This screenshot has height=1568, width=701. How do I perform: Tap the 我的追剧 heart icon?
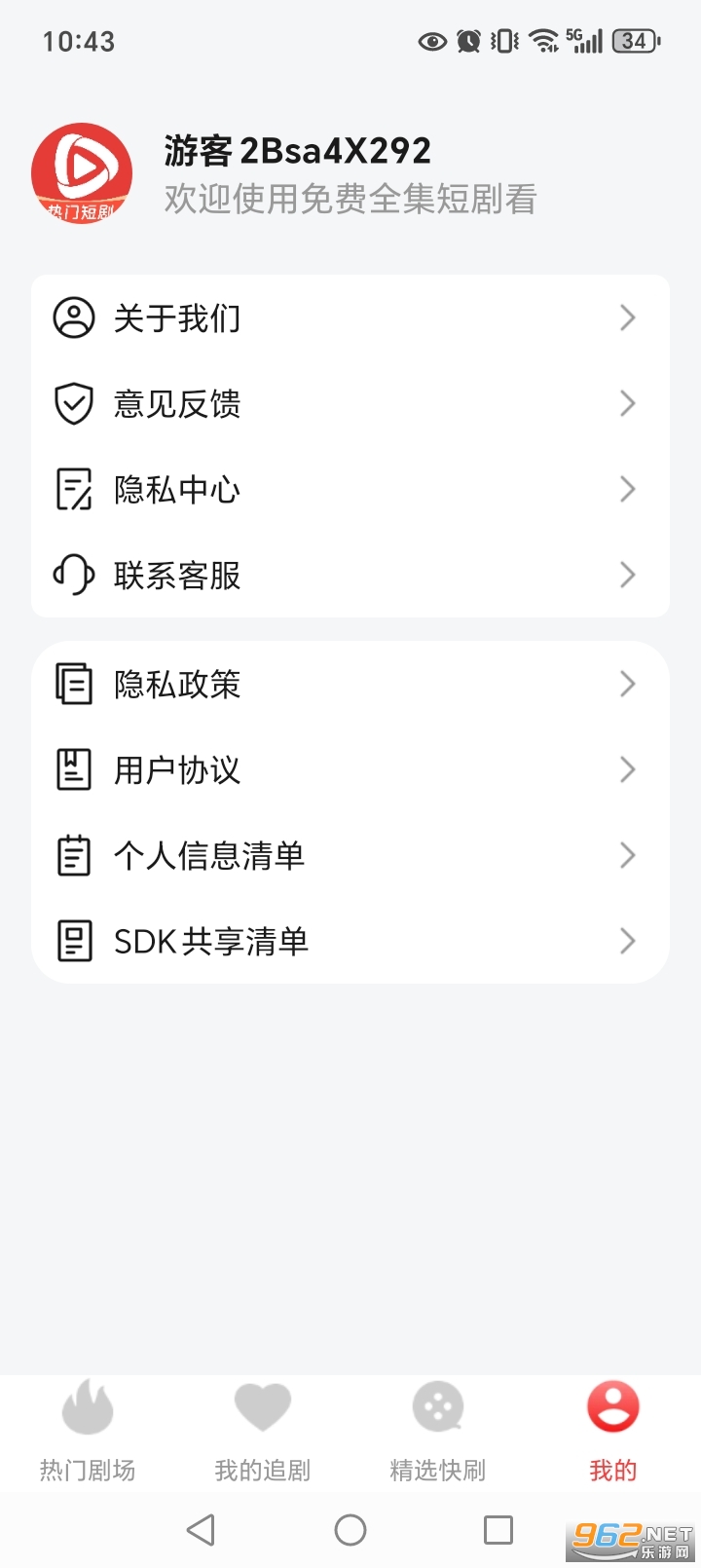[262, 1405]
